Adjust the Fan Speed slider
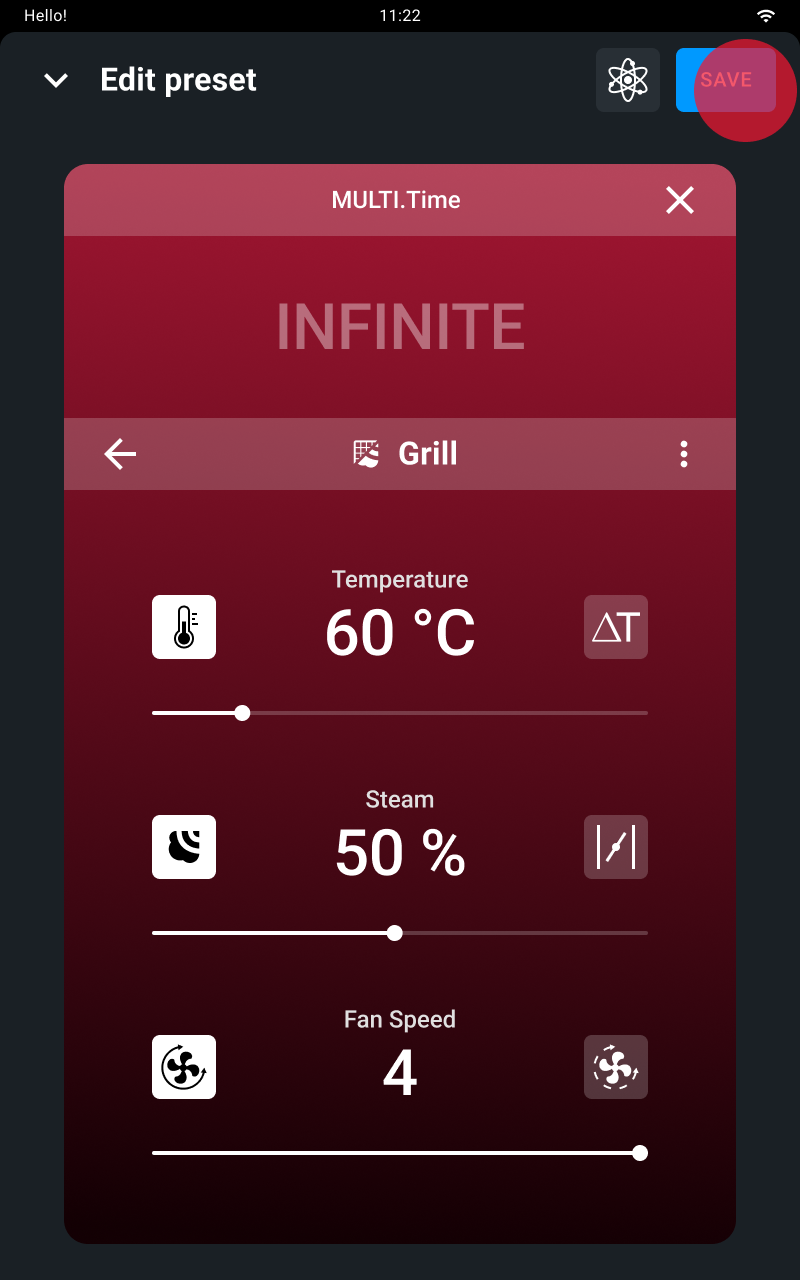This screenshot has width=800, height=1280. pos(400,1153)
